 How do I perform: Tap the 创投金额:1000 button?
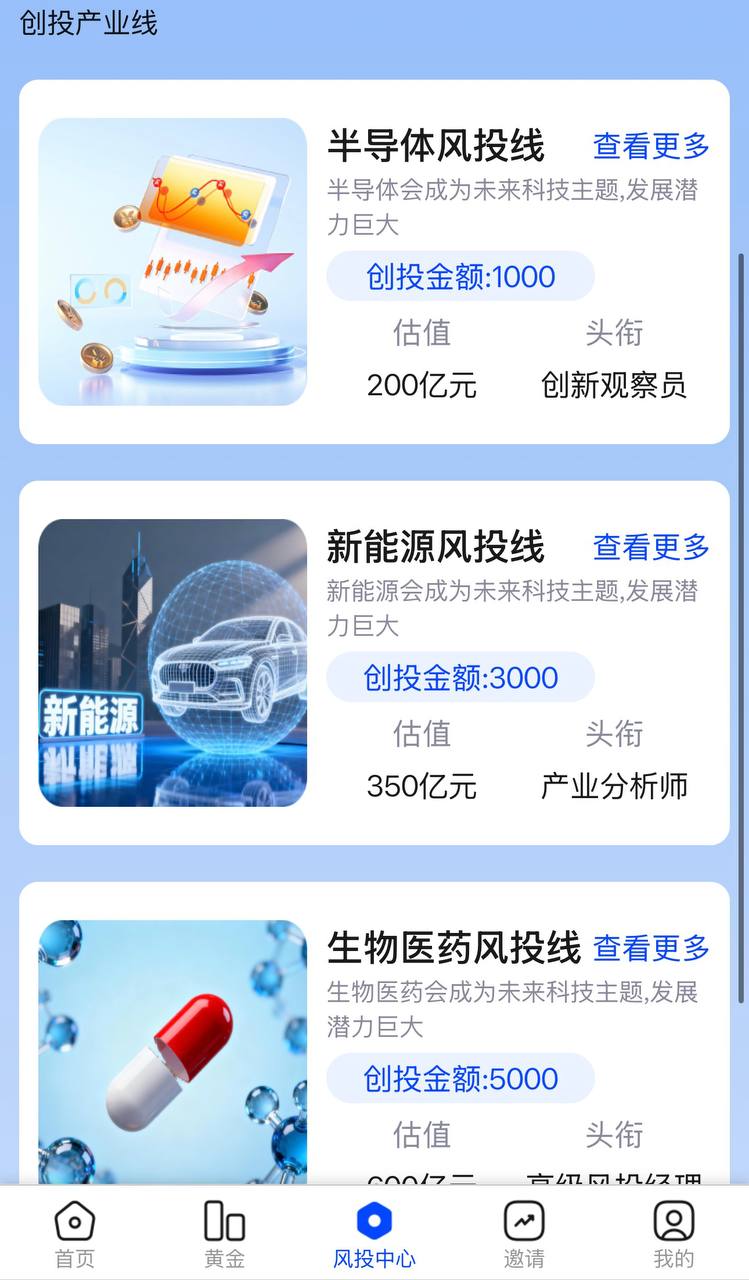click(x=460, y=276)
